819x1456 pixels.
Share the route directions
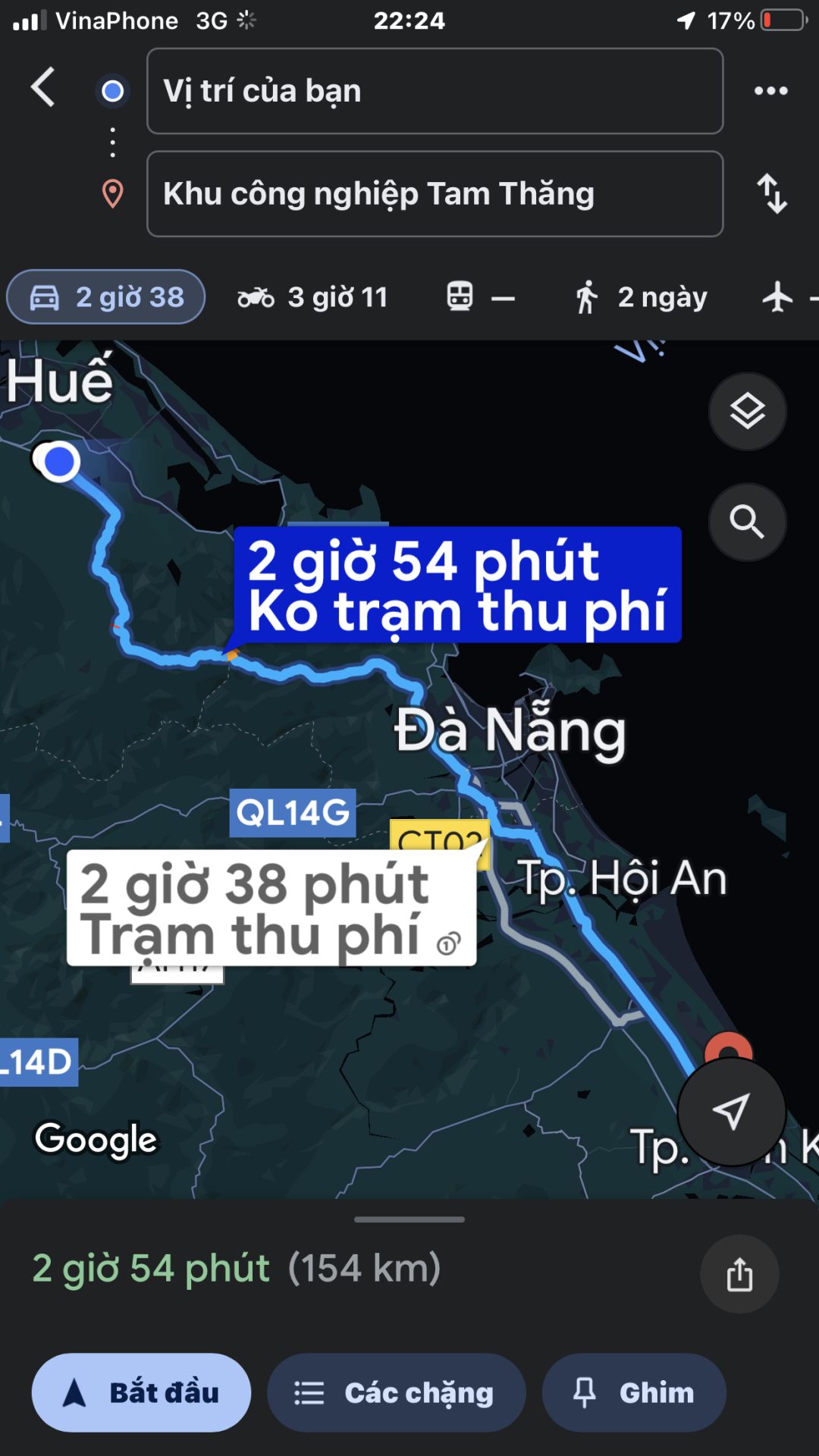(x=739, y=1274)
